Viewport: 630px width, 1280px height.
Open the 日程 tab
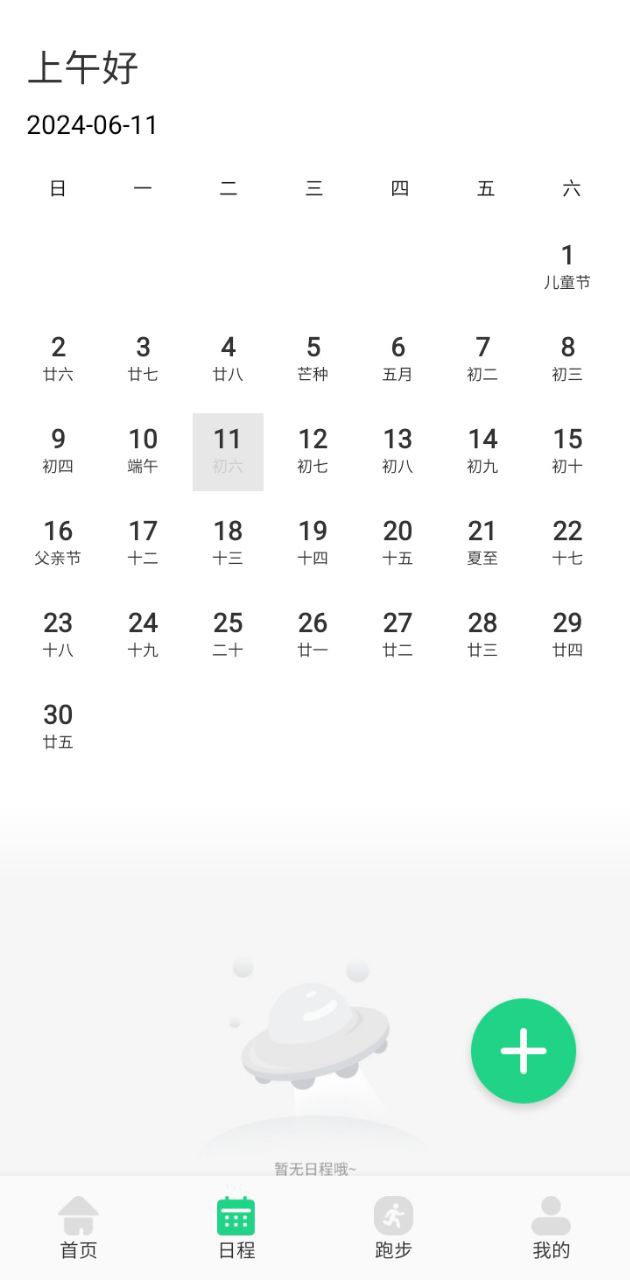pyautogui.click(x=236, y=1228)
